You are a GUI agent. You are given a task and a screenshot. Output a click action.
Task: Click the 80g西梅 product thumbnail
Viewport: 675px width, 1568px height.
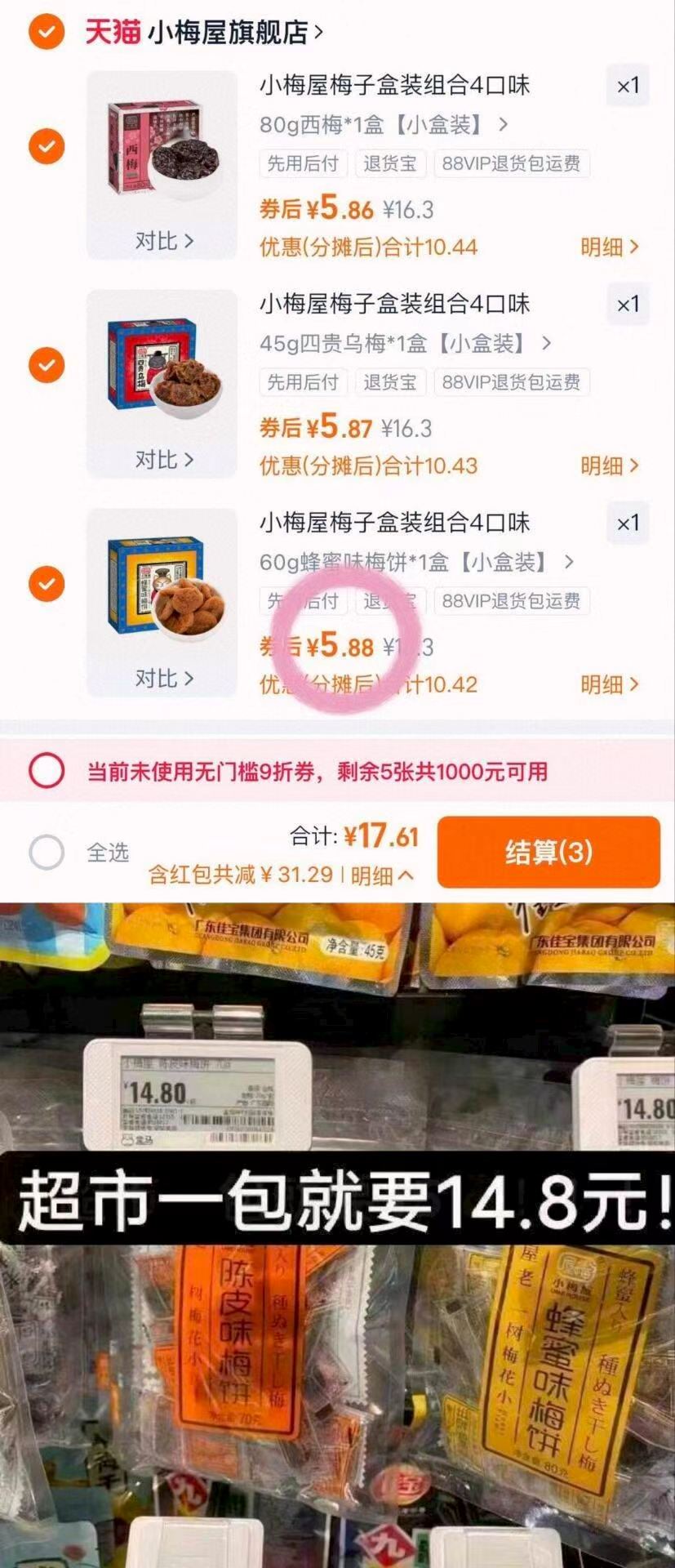(161, 147)
